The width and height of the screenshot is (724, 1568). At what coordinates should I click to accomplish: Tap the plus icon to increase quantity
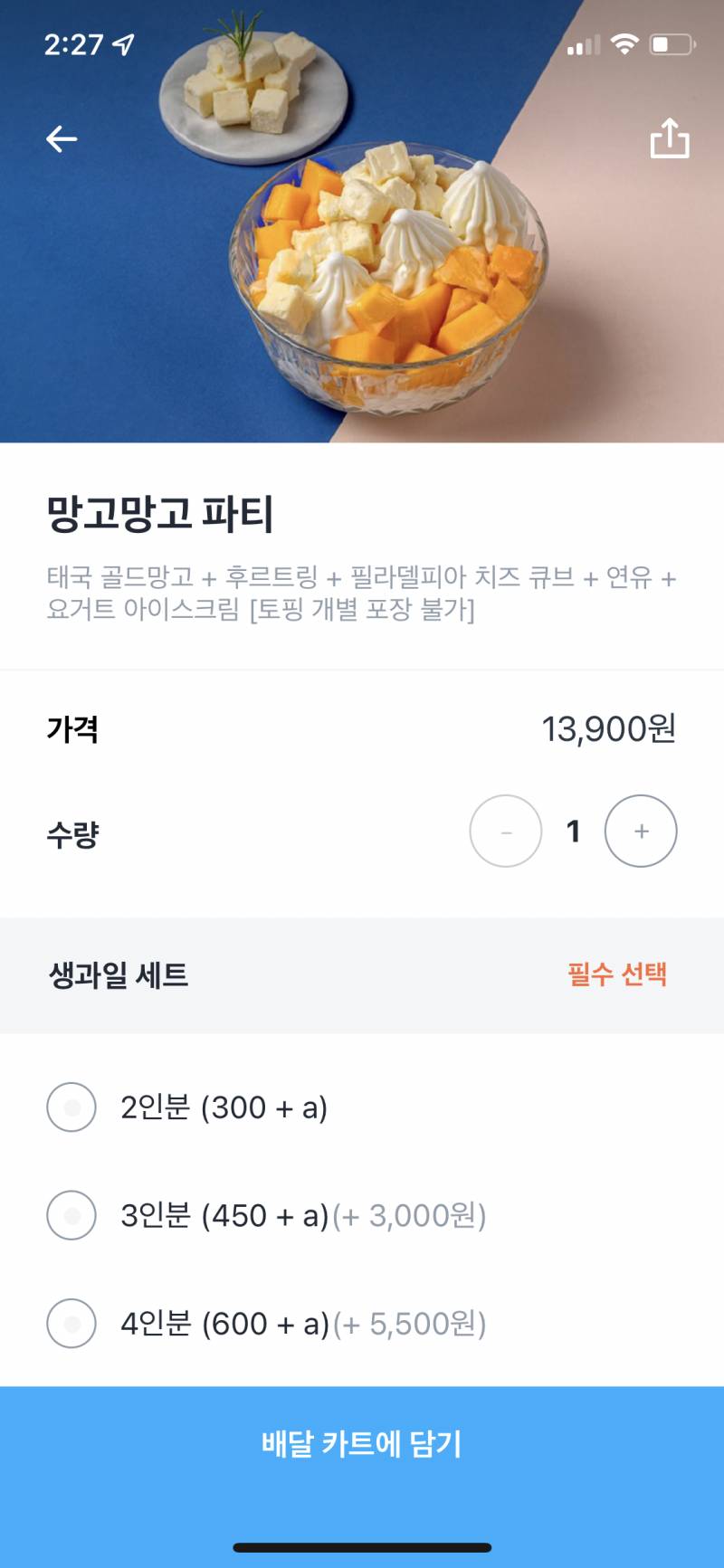pos(640,832)
